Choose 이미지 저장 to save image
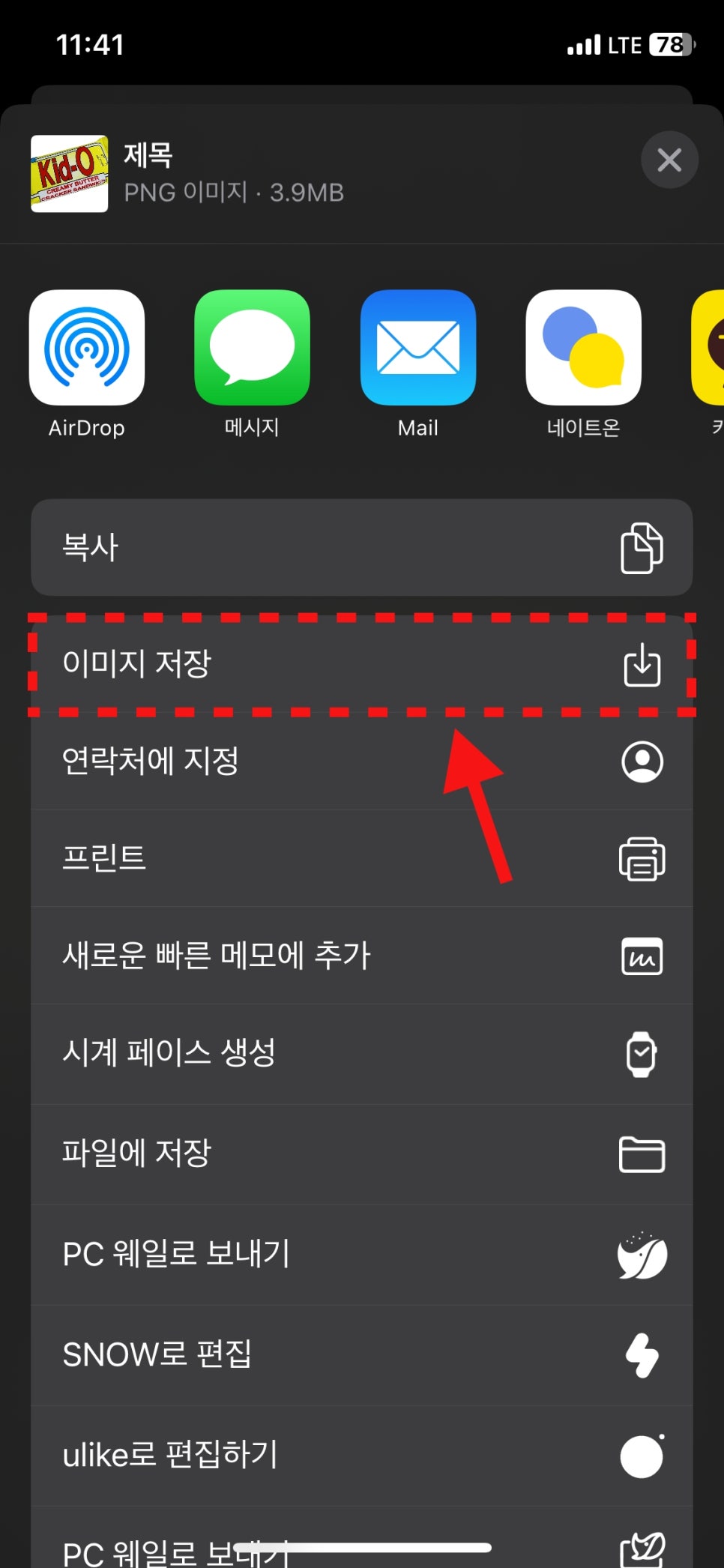The image size is (724, 1568). coord(362,664)
